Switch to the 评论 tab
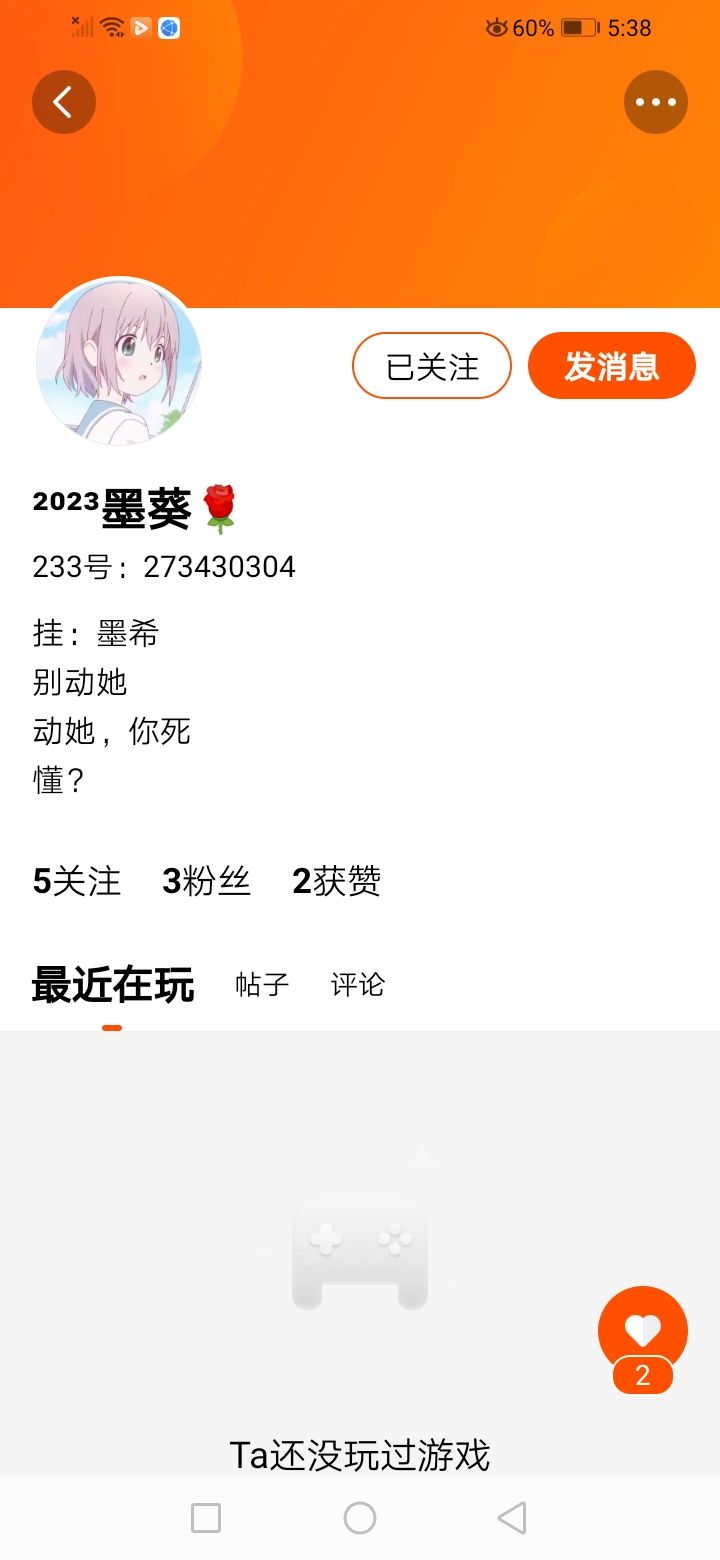The height and width of the screenshot is (1560, 720). click(358, 985)
